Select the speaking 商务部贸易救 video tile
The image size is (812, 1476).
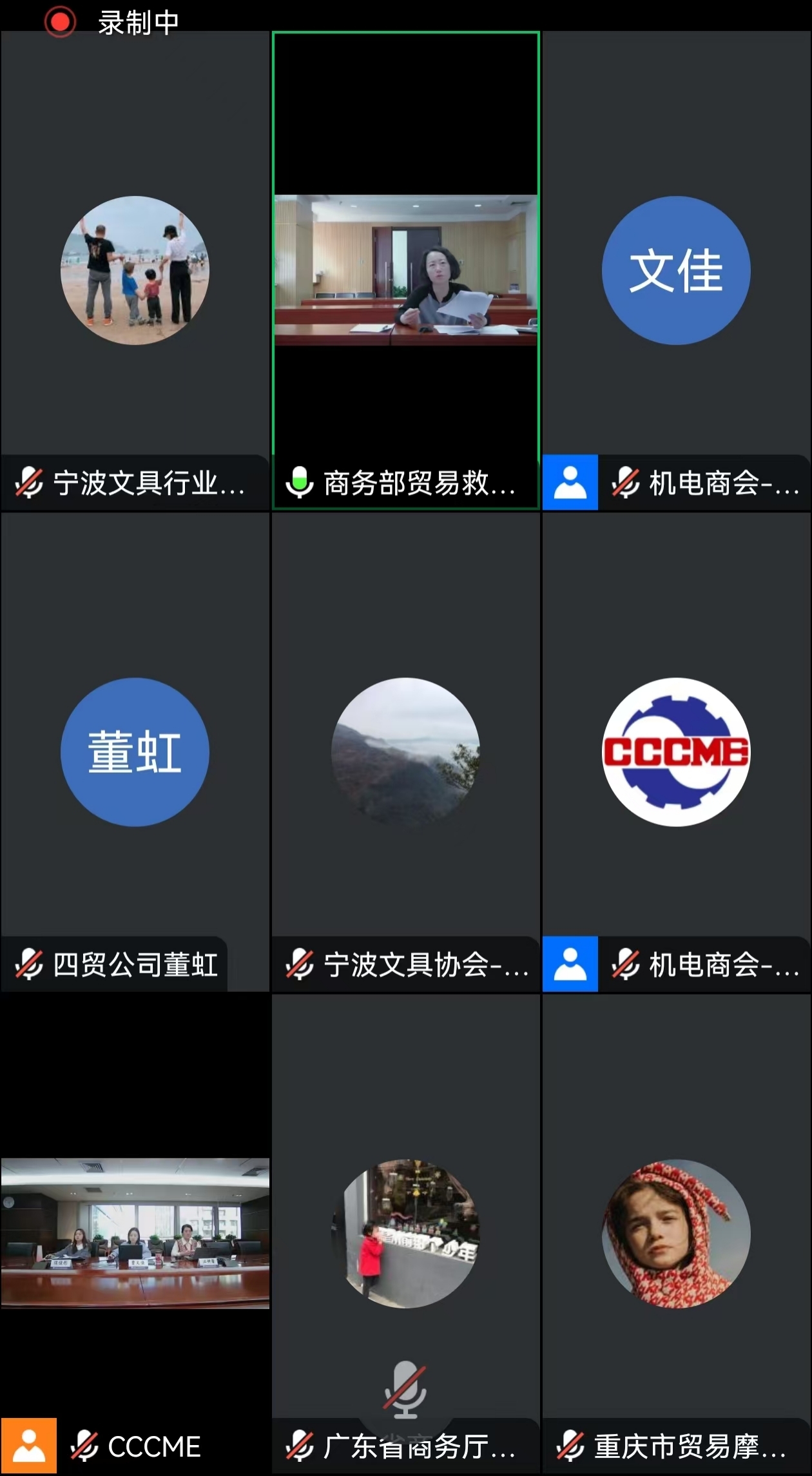[405, 270]
